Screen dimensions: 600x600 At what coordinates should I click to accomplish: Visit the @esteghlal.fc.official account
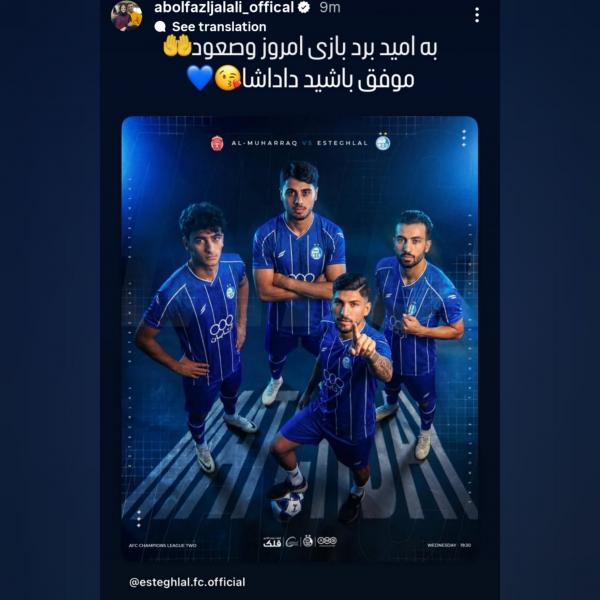pyautogui.click(x=188, y=582)
